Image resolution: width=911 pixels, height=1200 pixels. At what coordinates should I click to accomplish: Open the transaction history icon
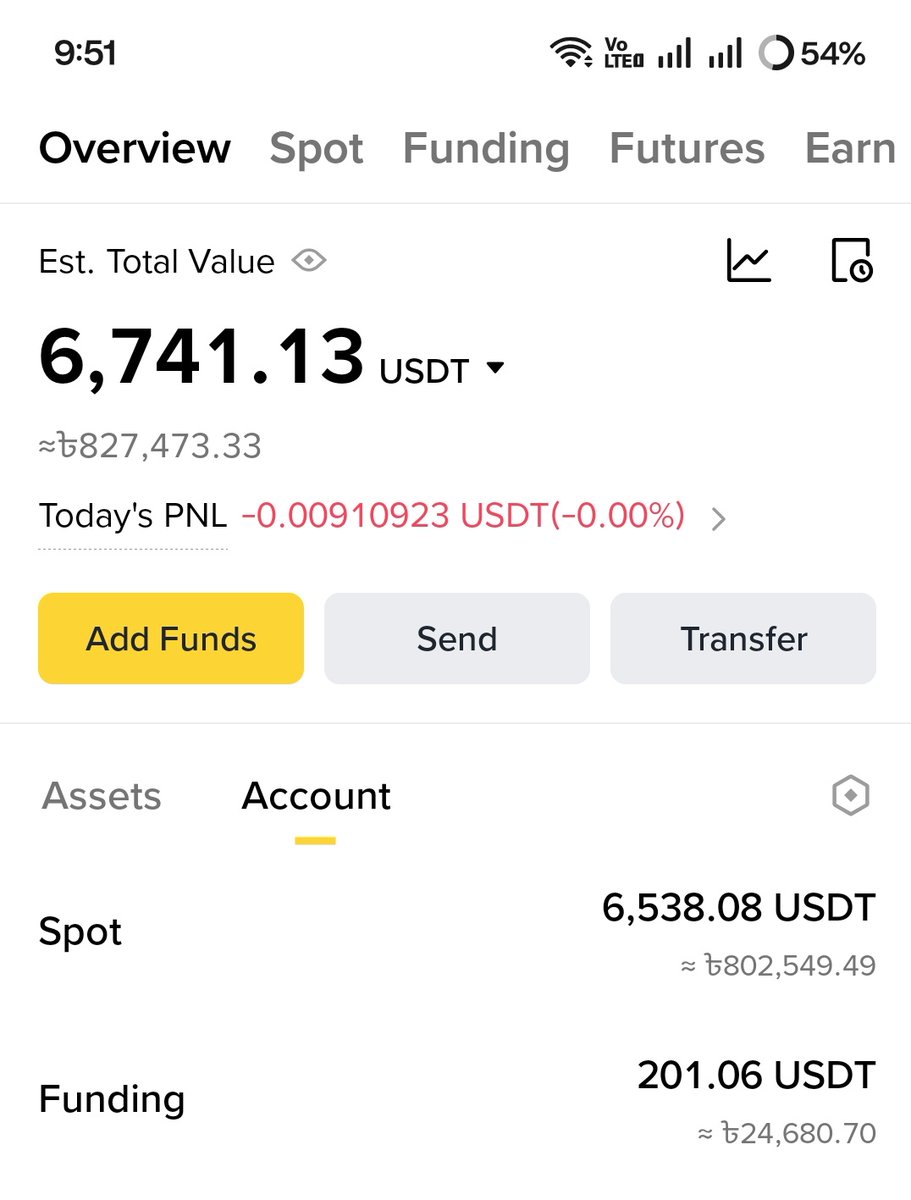(852, 261)
